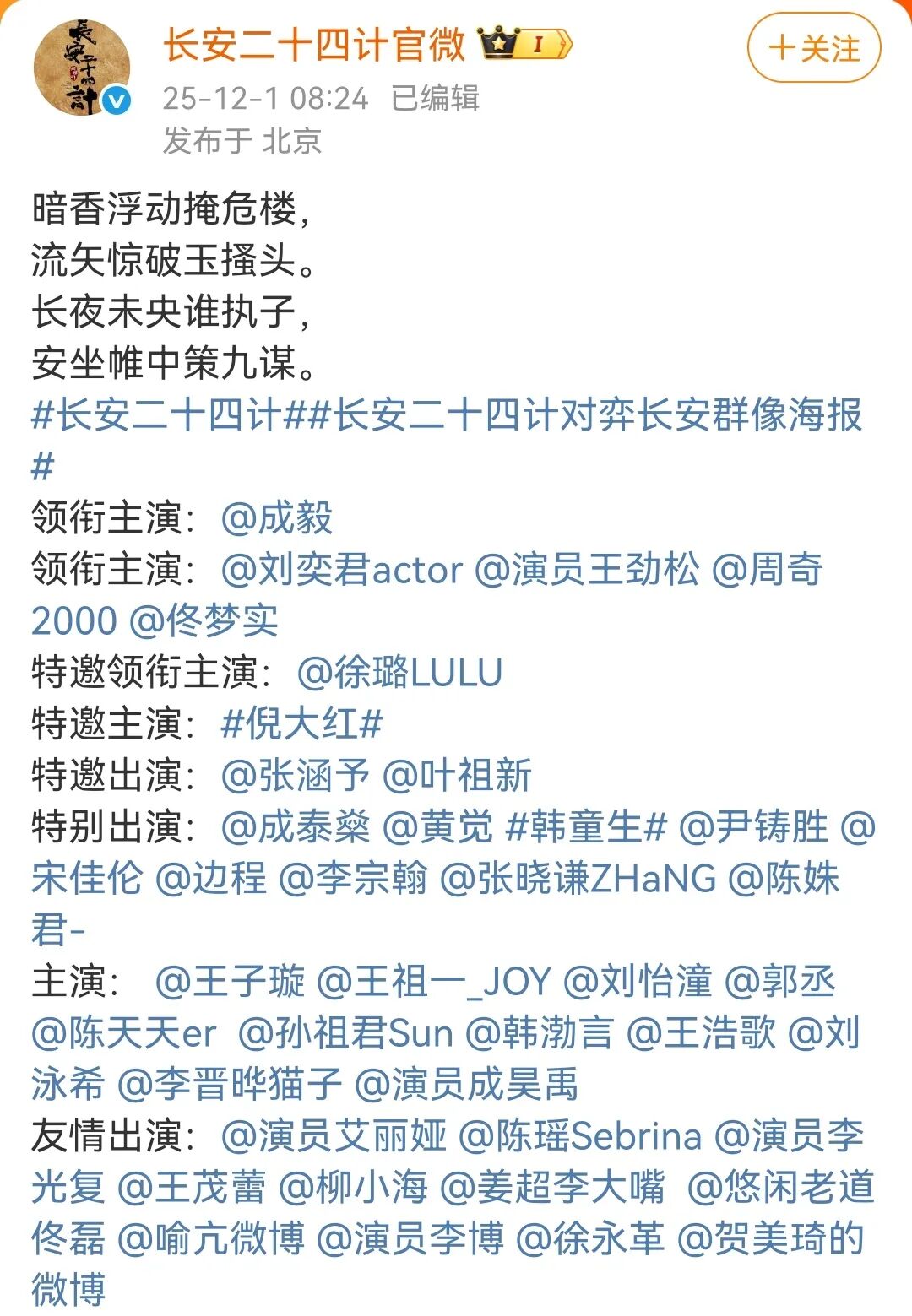Follow 长安二十四计官微 with the 关注 button
Image resolution: width=912 pixels, height=1316 pixels.
pyautogui.click(x=814, y=48)
